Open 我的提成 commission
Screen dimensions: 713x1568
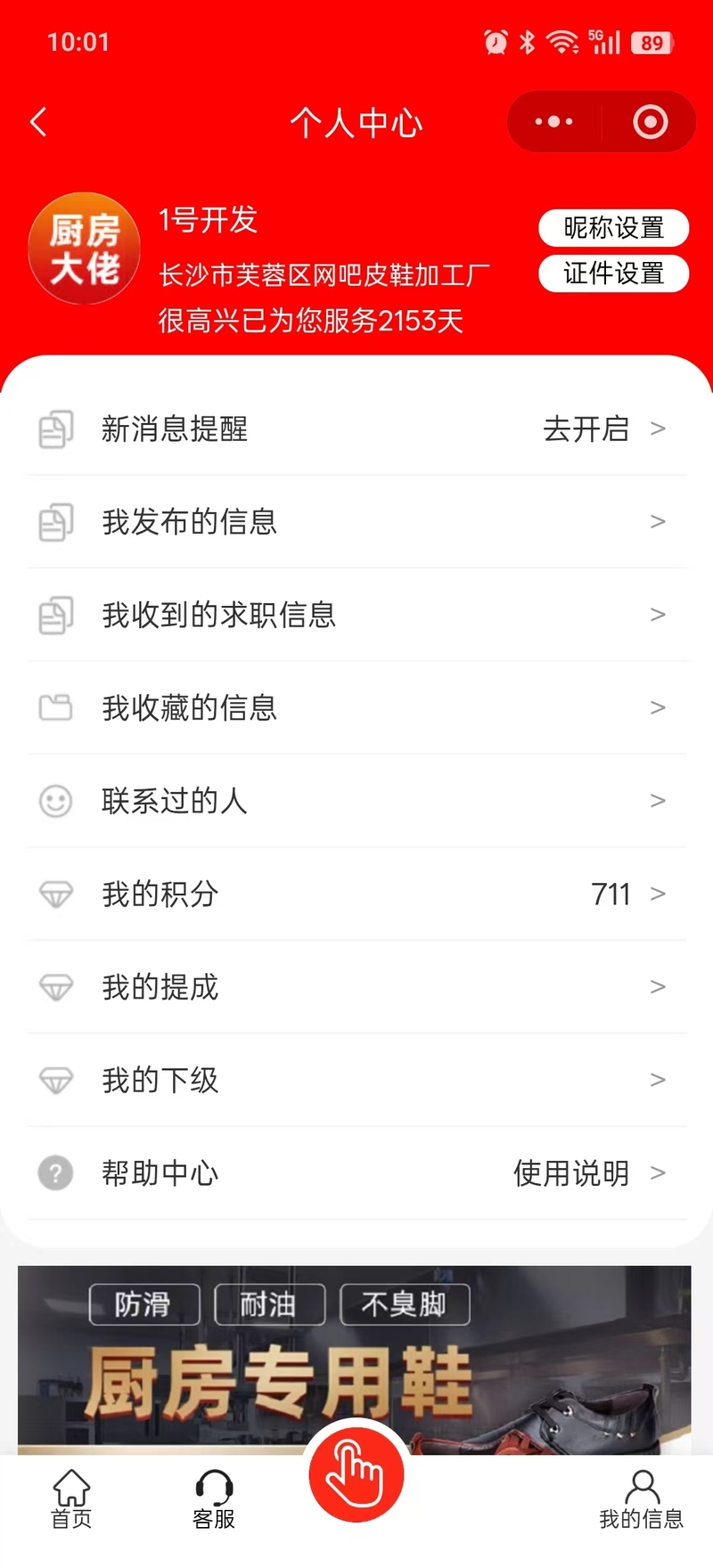pyautogui.click(x=356, y=987)
